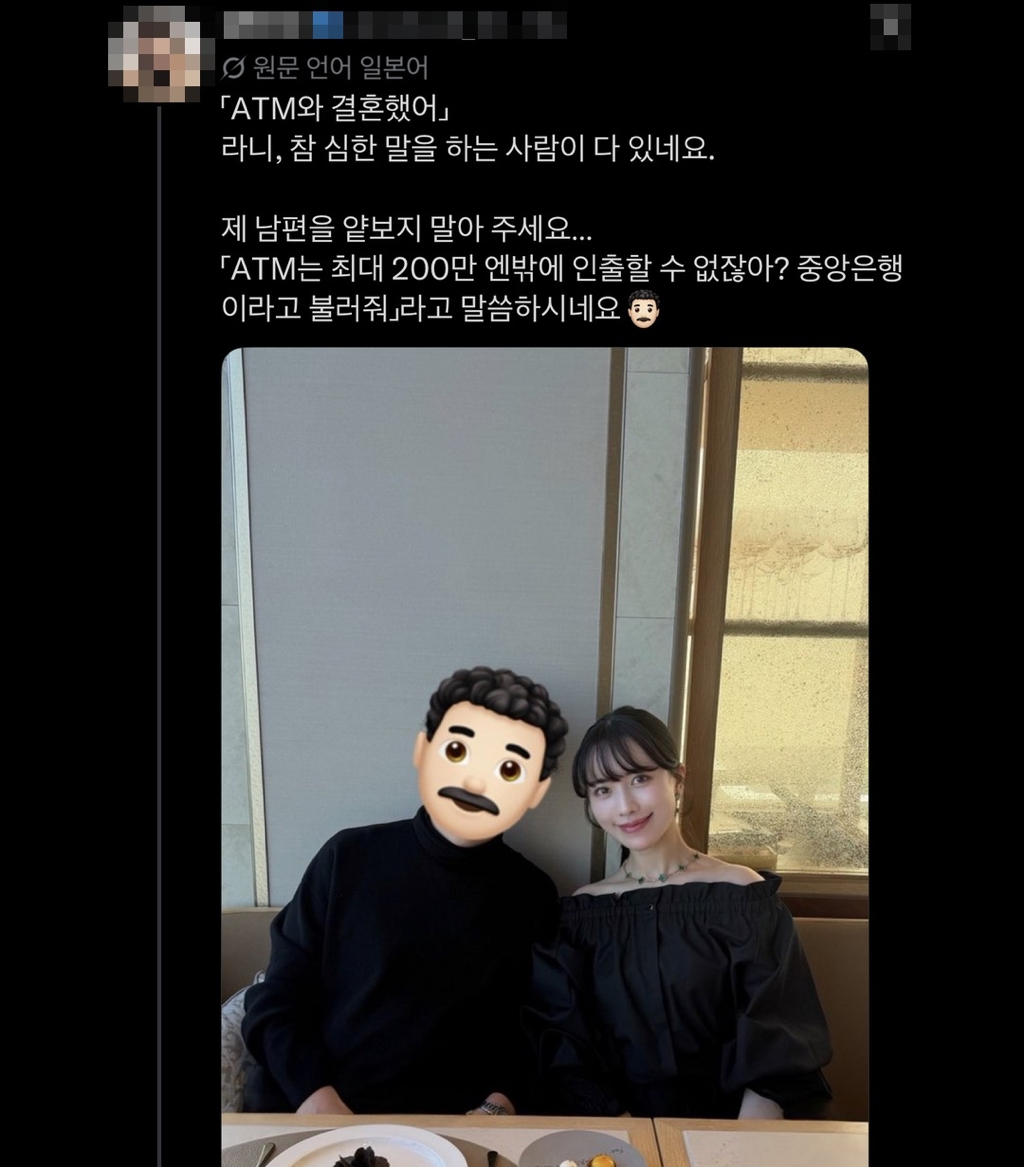Tap the 원문 언어 일본어 translation label

325,68
